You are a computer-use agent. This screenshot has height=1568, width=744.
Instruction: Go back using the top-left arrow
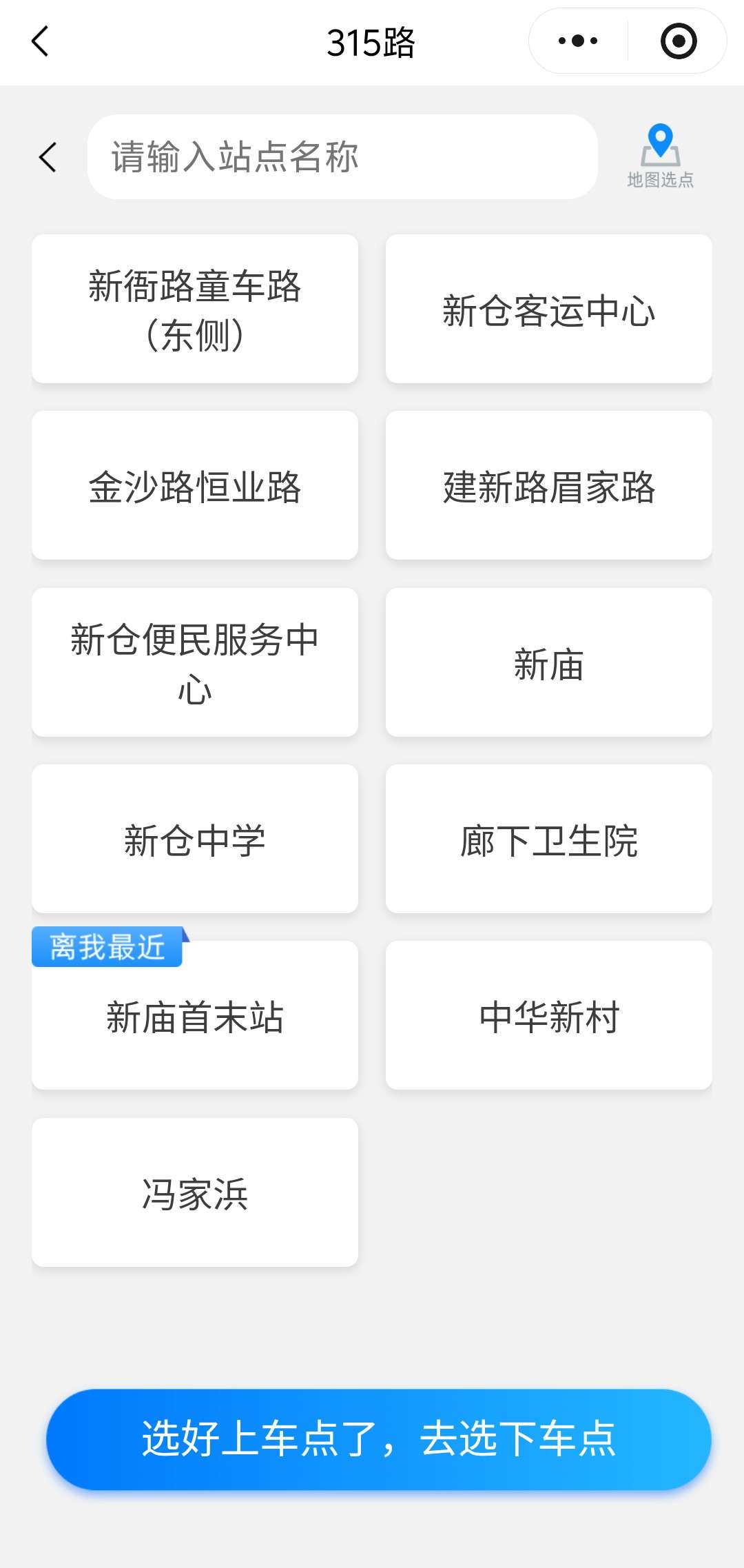click(x=41, y=41)
